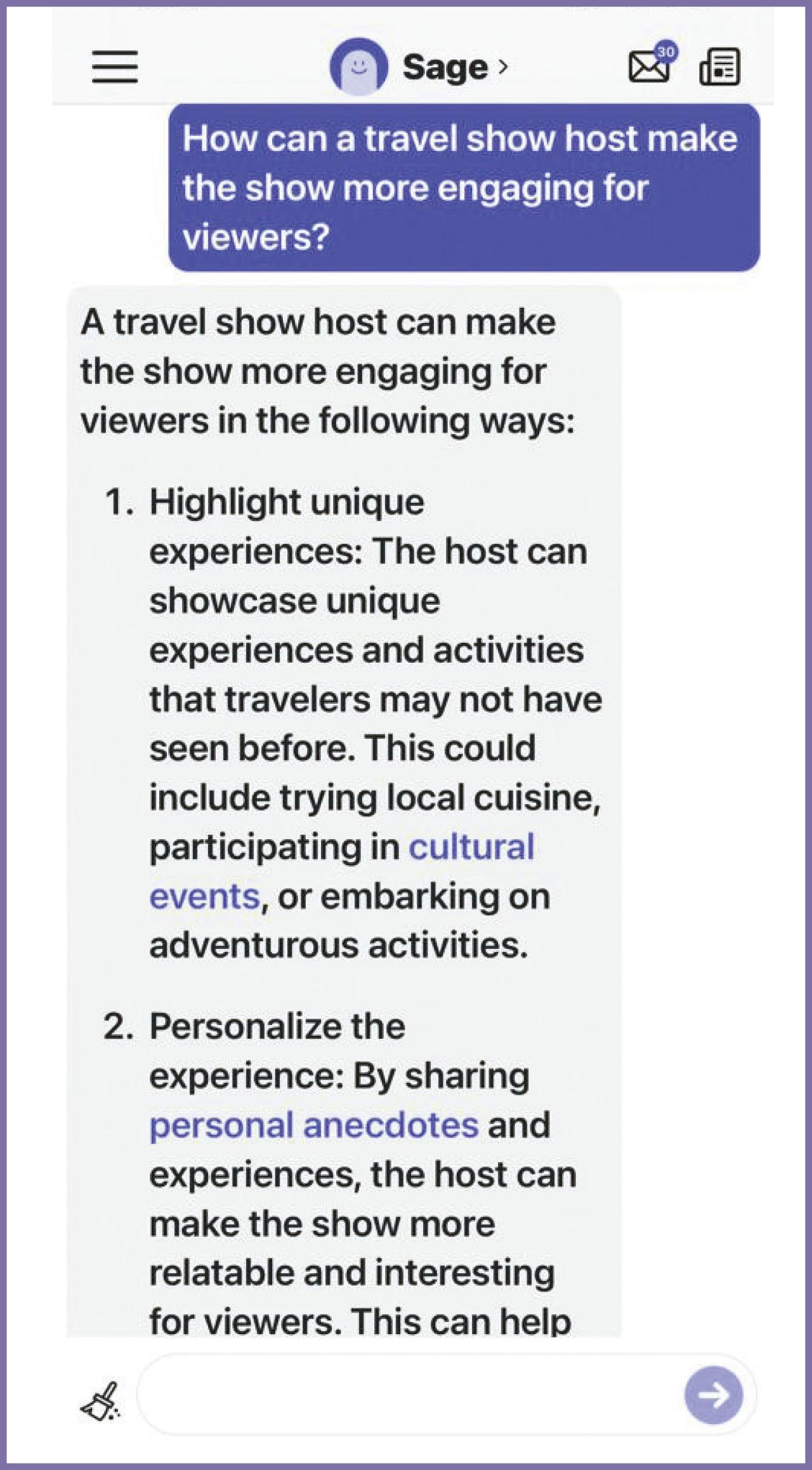Clear the conversation with broom icon
Image resolution: width=812 pixels, height=1470 pixels.
[x=101, y=1400]
